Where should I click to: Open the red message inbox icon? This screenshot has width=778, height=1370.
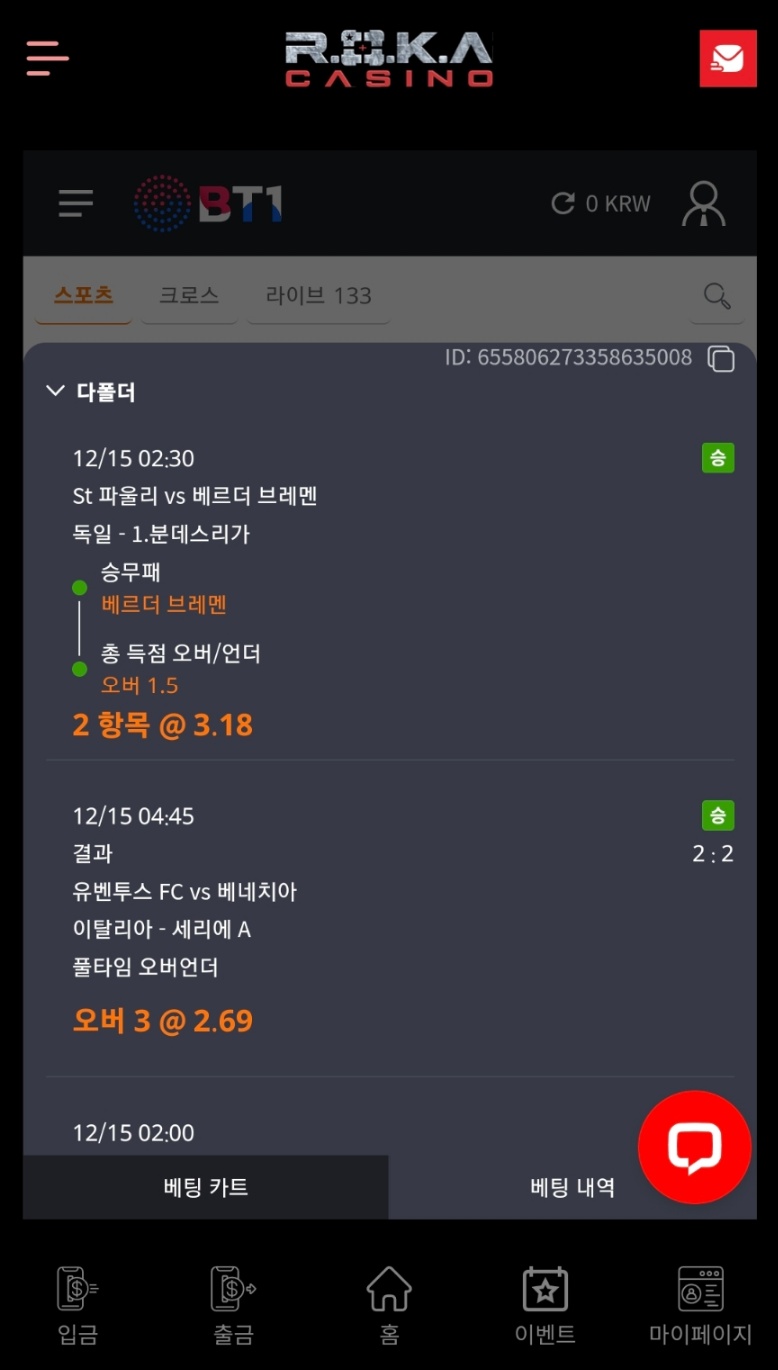click(x=727, y=58)
